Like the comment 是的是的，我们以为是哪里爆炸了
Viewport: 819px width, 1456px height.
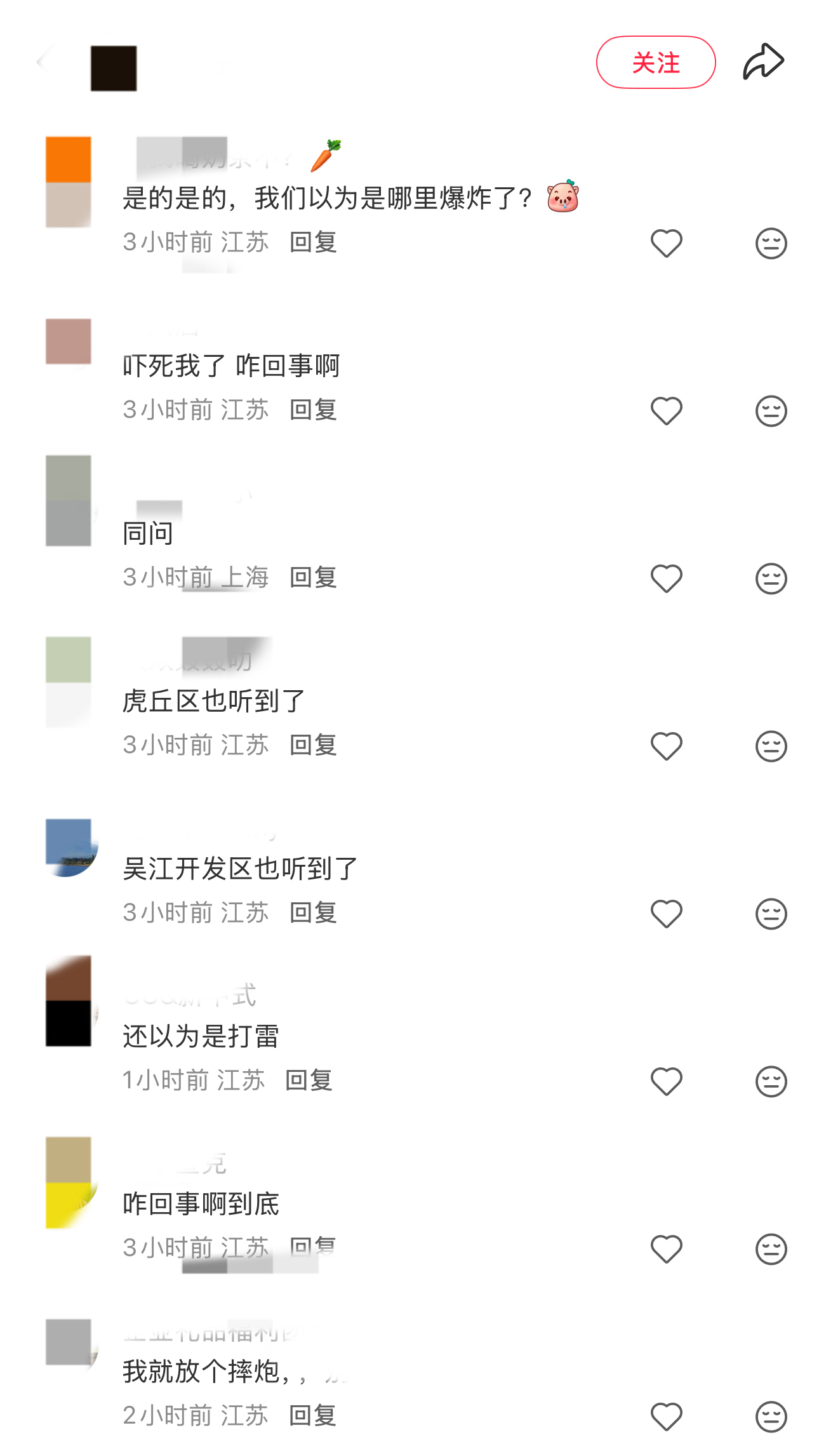(666, 243)
